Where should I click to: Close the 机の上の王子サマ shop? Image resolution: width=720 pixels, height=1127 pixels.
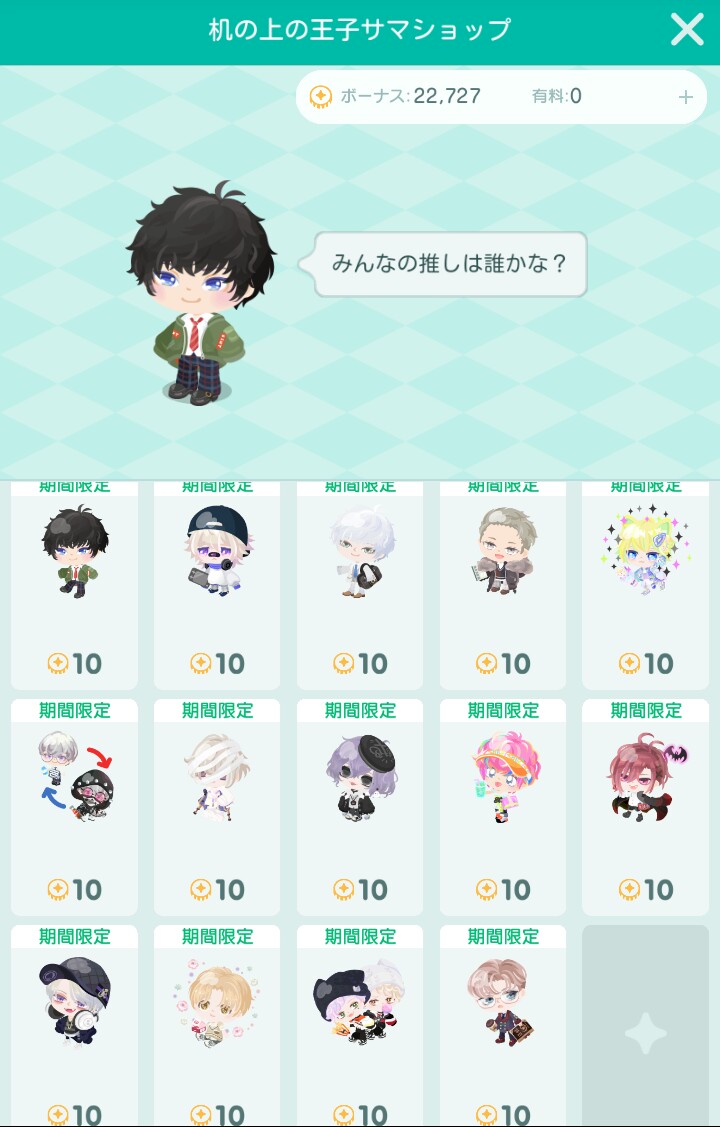point(687,30)
